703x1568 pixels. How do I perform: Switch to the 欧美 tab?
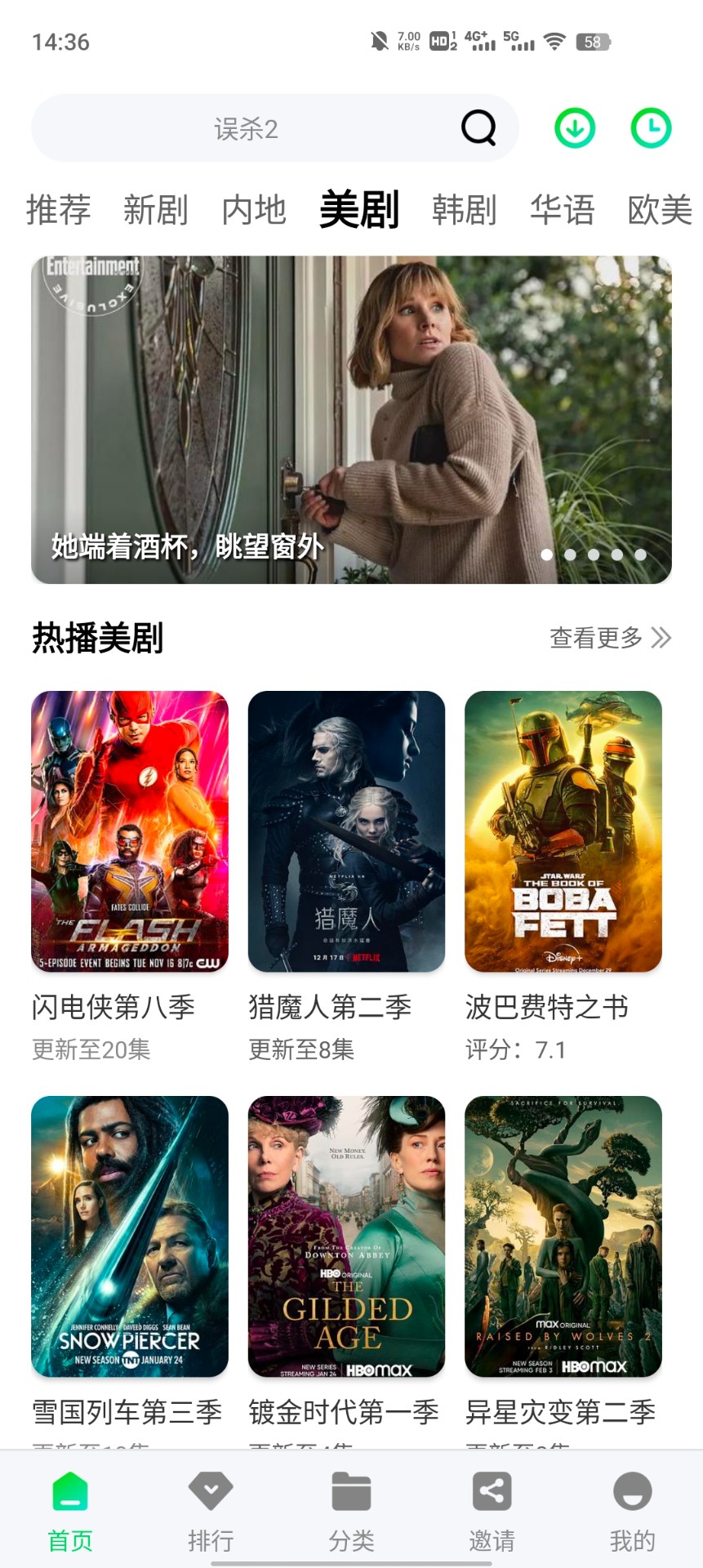[659, 210]
